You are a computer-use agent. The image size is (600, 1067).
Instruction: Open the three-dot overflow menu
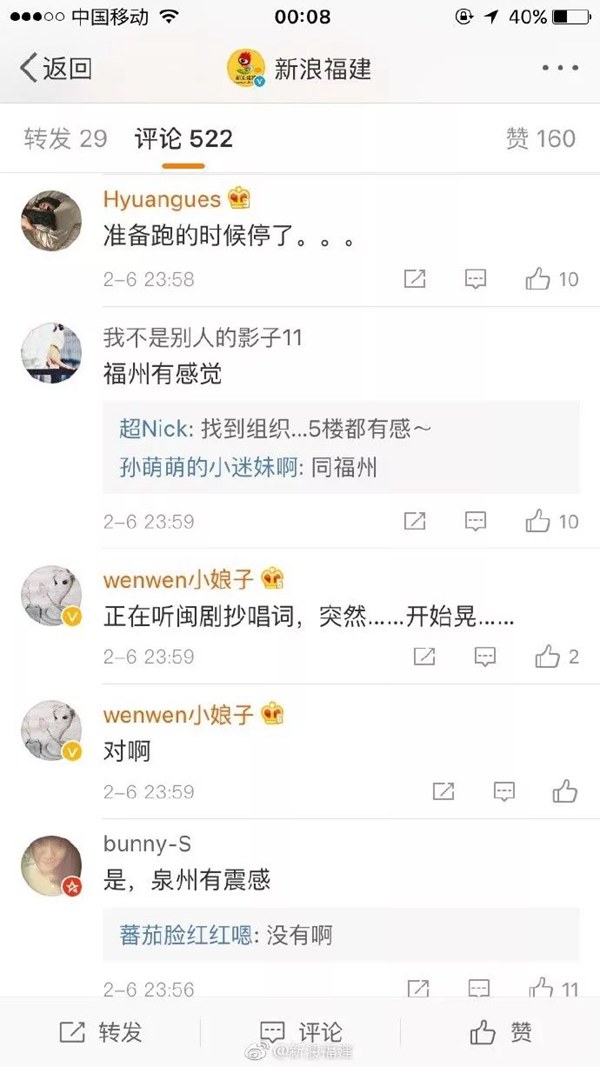(x=559, y=68)
